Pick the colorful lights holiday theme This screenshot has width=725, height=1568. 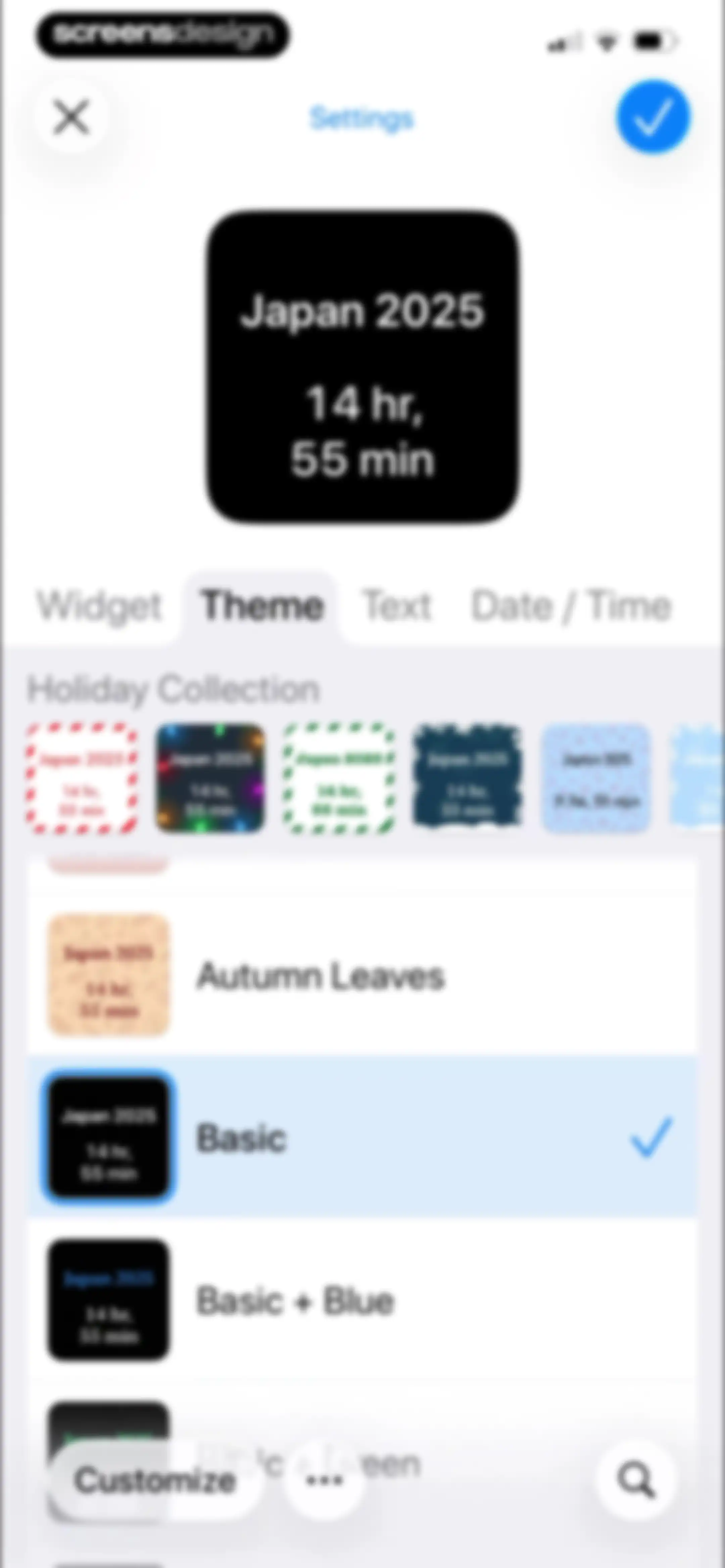pos(211,778)
